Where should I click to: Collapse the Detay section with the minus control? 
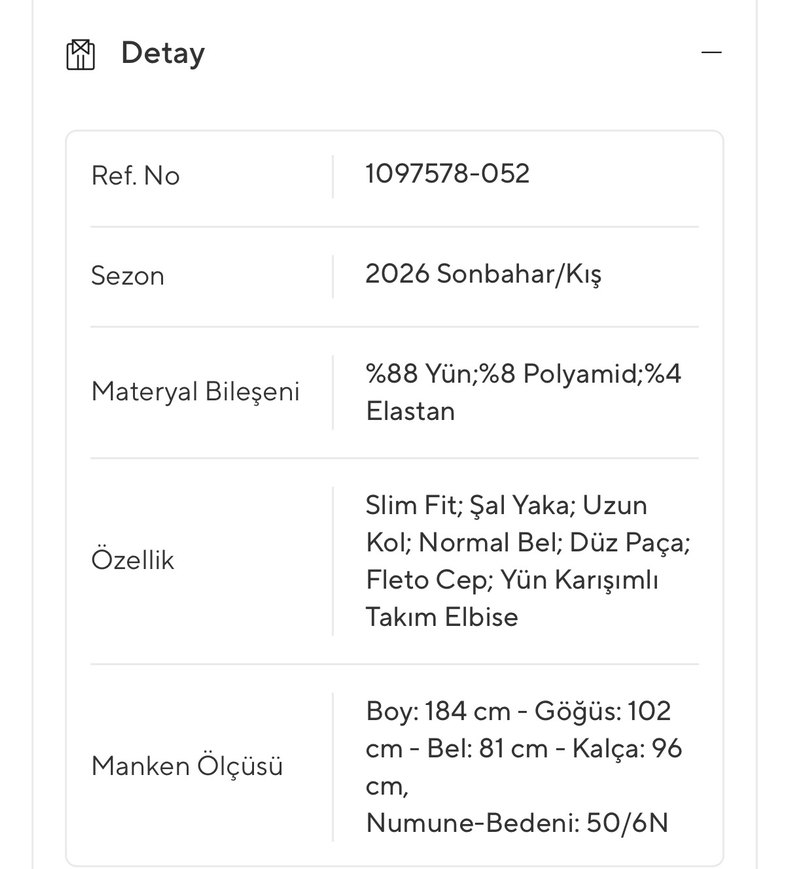(710, 53)
